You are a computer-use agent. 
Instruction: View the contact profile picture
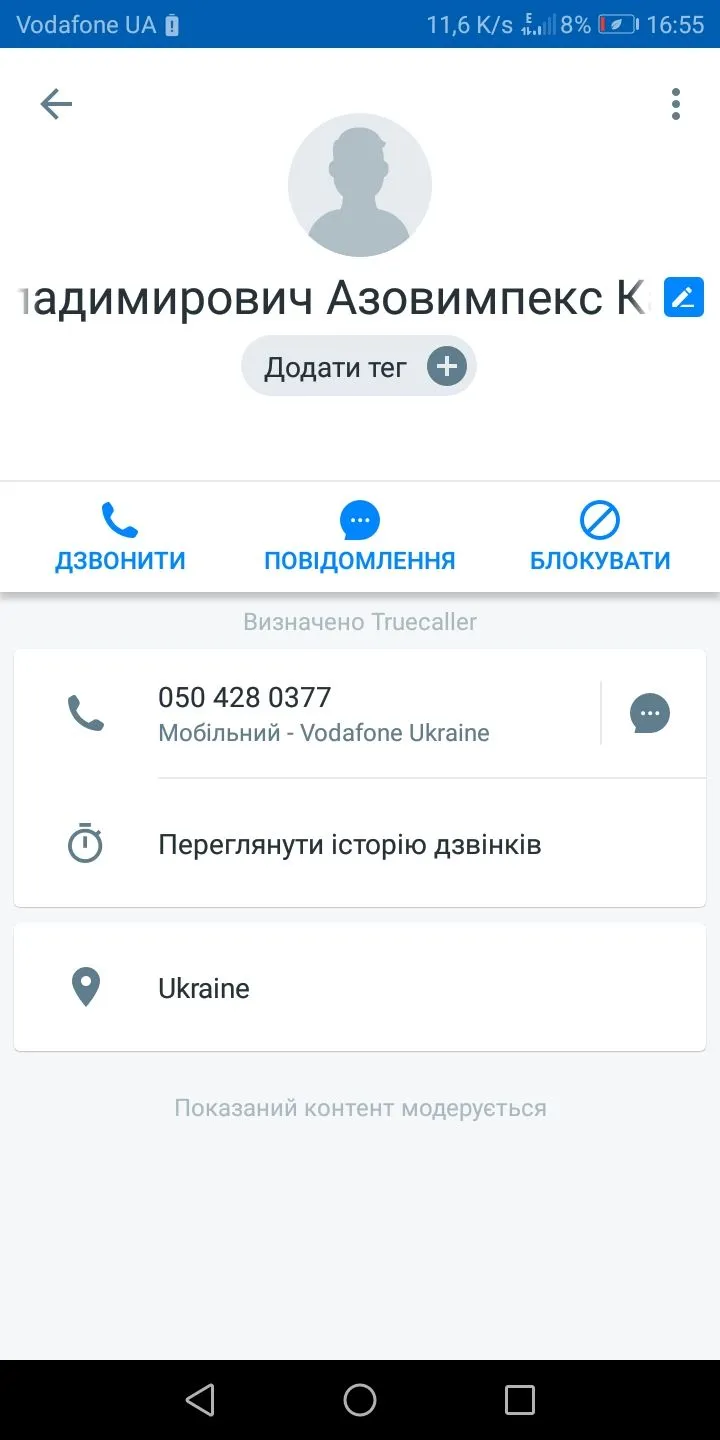(360, 186)
